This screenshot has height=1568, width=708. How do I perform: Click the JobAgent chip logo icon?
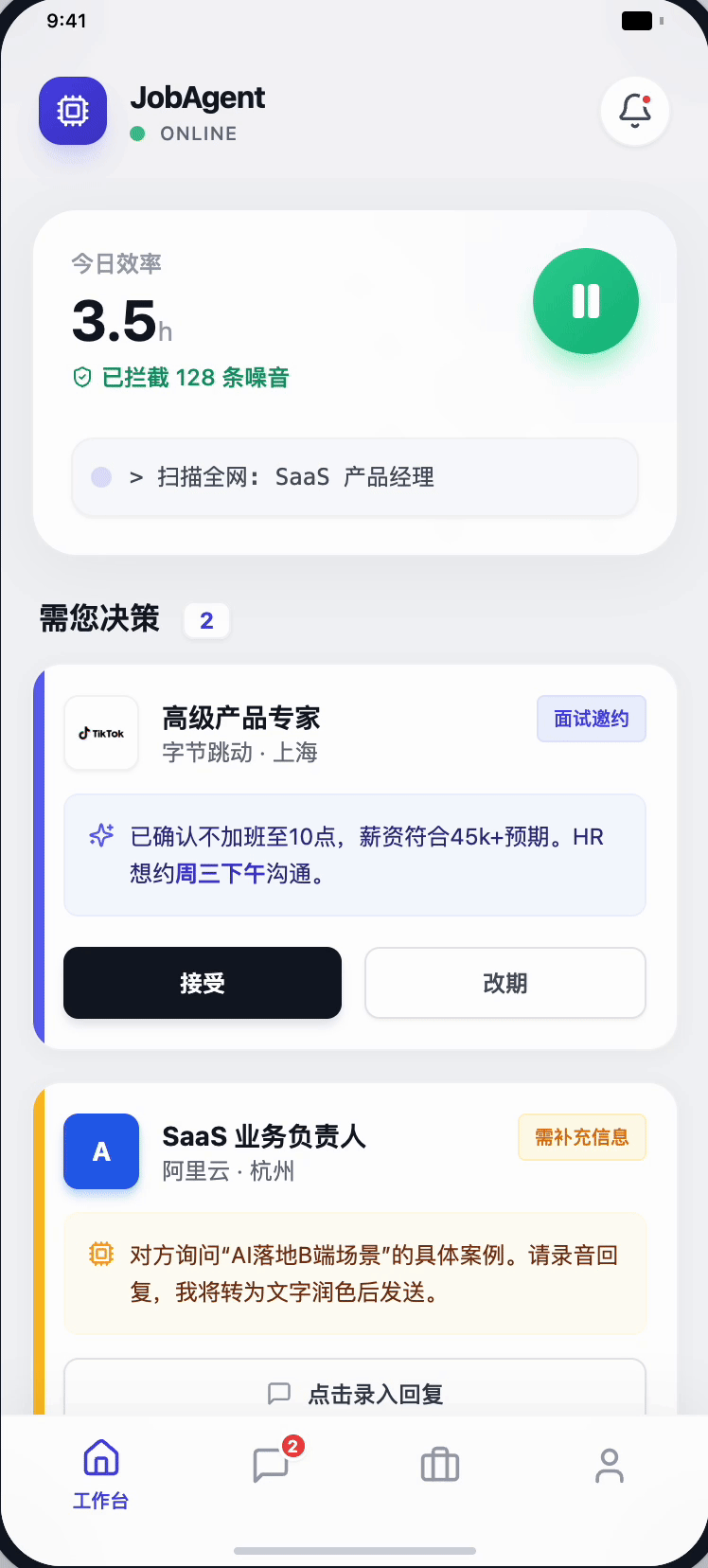click(73, 111)
